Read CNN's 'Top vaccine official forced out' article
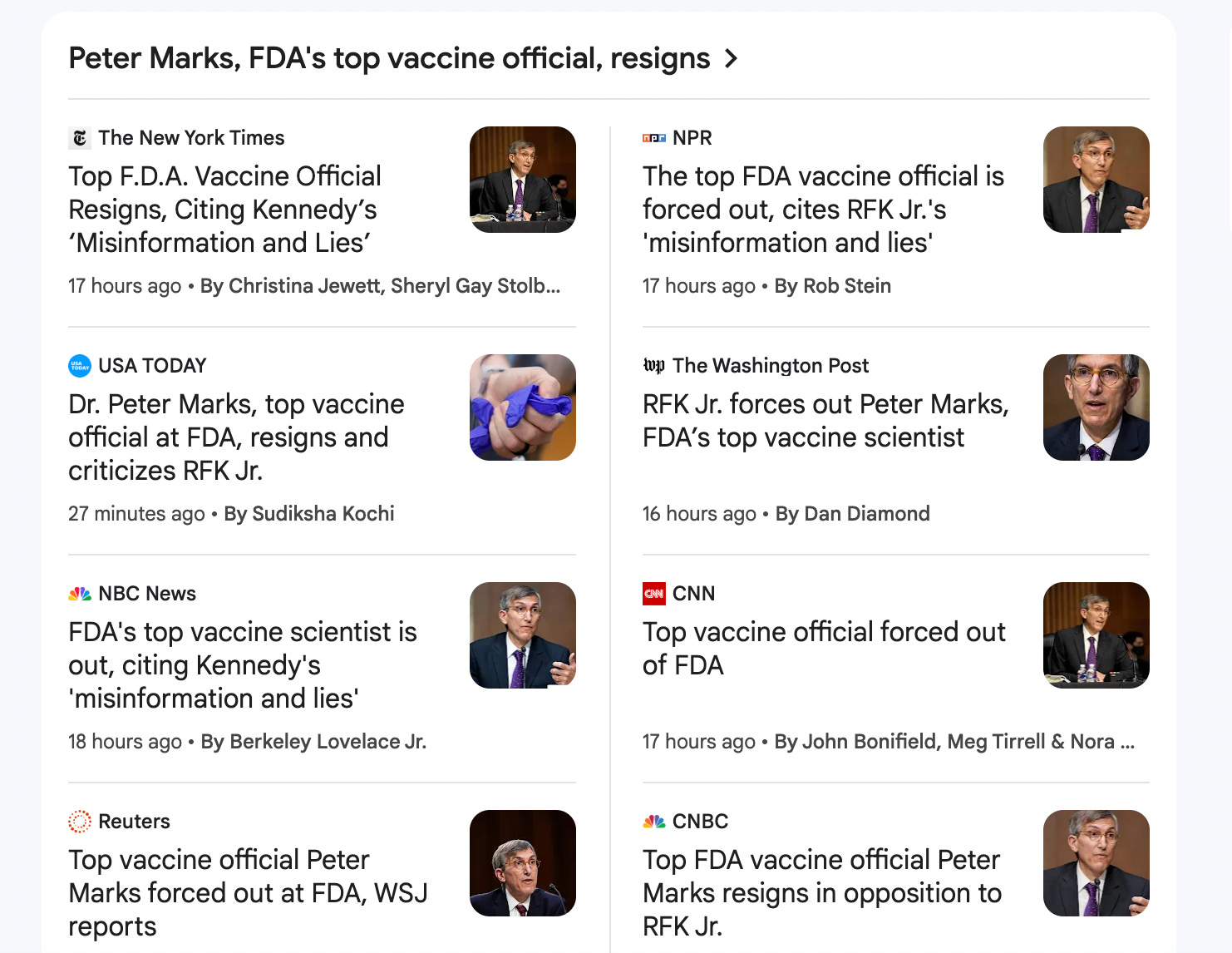1232x953 pixels. 823,649
